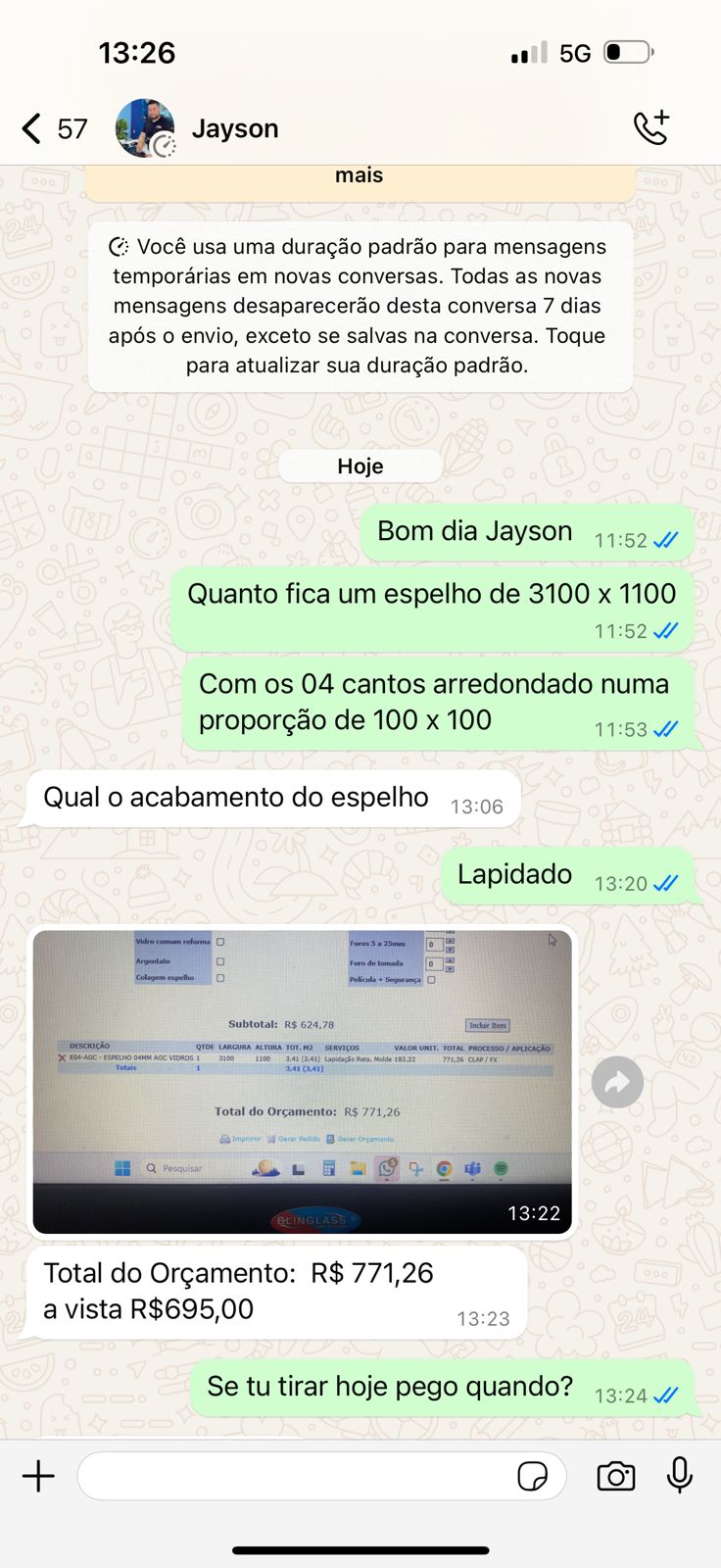
Task: Record a voice message
Action: click(x=680, y=1476)
